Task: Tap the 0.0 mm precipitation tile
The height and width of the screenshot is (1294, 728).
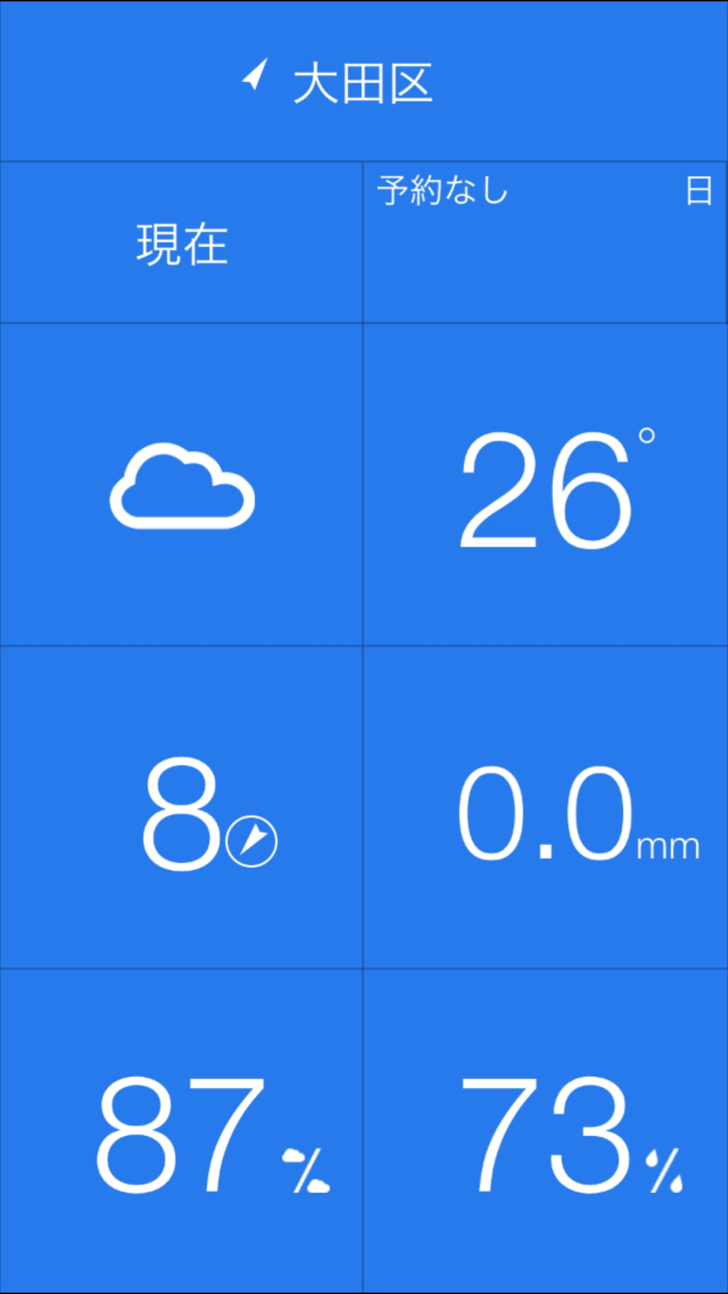Action: 545,807
